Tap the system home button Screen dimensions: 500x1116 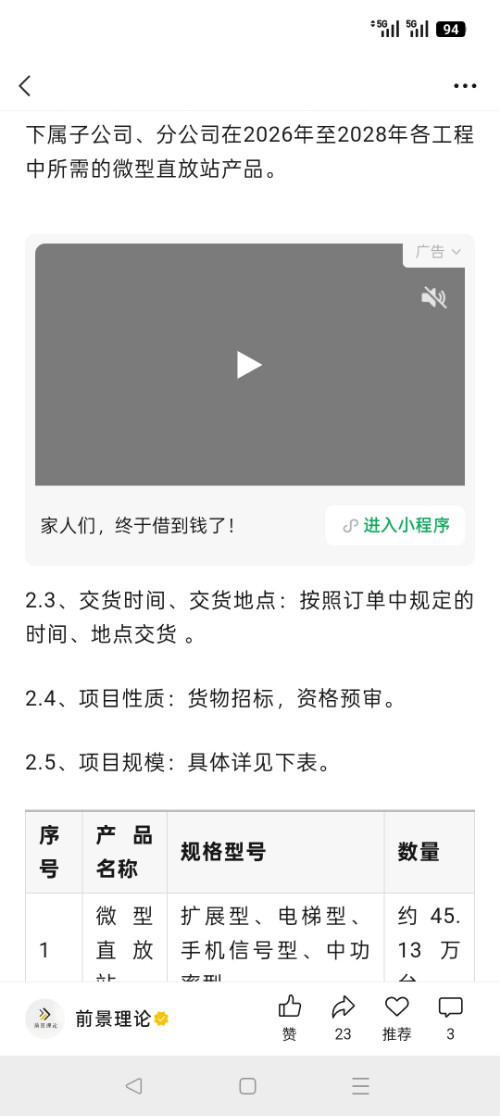(x=248, y=1085)
